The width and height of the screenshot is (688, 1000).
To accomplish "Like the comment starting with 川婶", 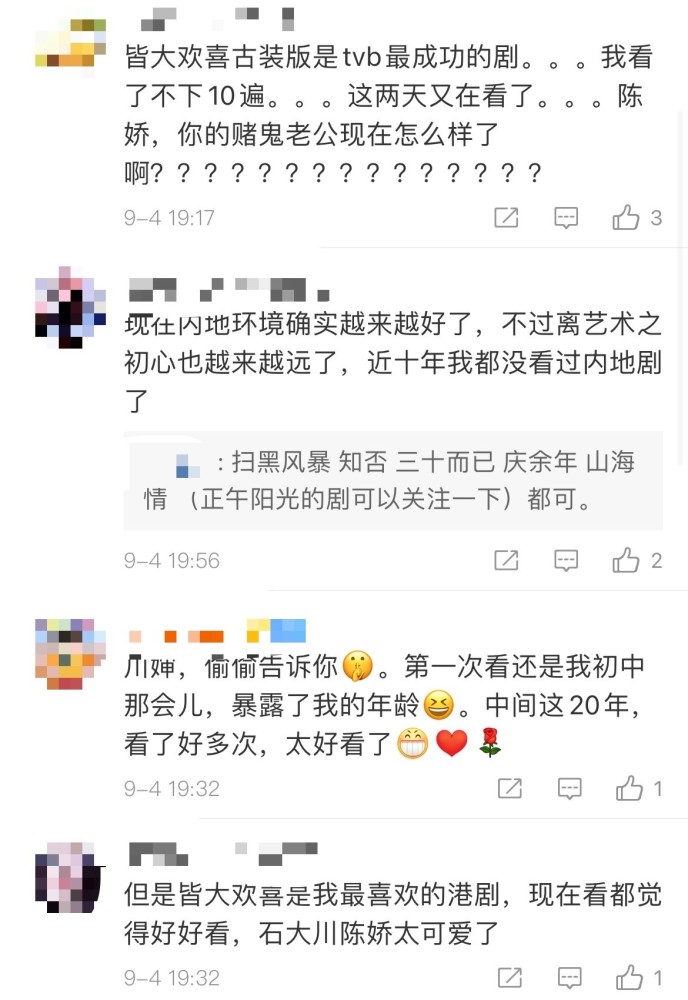I will click(639, 789).
